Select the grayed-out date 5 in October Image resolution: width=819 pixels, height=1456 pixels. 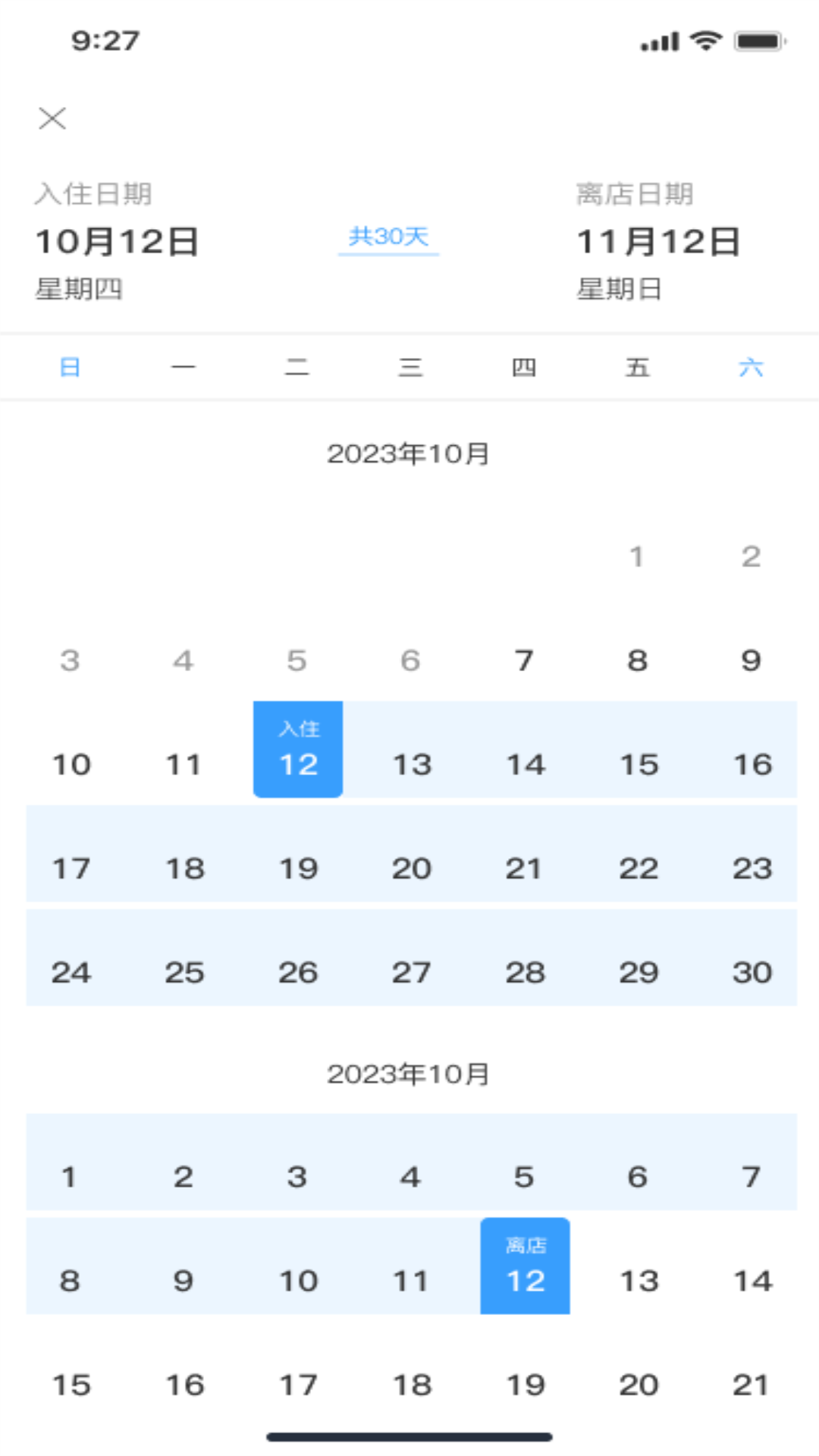pos(297,661)
